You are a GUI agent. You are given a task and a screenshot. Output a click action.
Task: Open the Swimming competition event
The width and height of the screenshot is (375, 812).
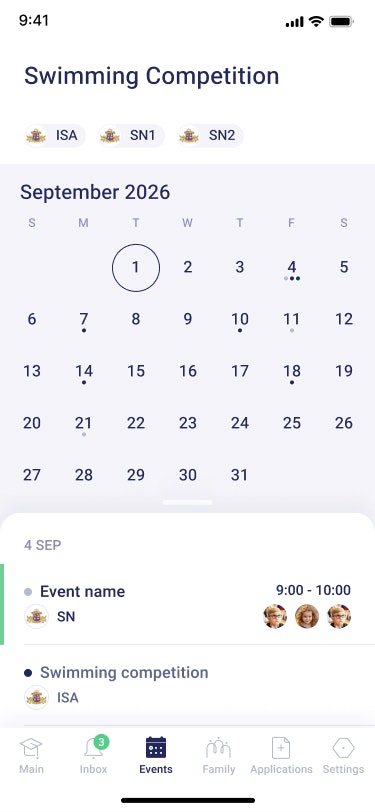click(188, 685)
